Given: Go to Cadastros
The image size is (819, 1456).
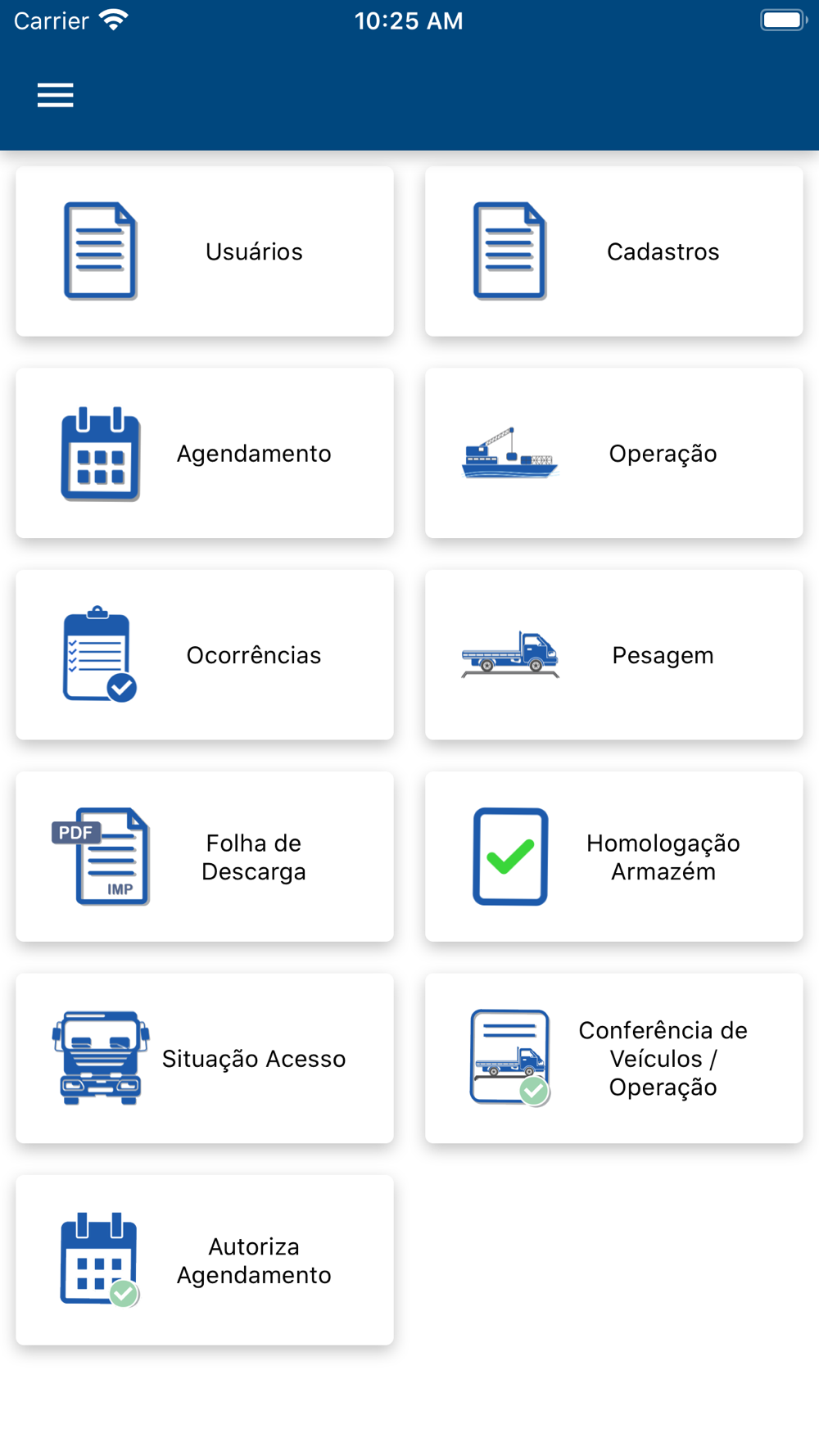Looking at the screenshot, I should point(614,251).
